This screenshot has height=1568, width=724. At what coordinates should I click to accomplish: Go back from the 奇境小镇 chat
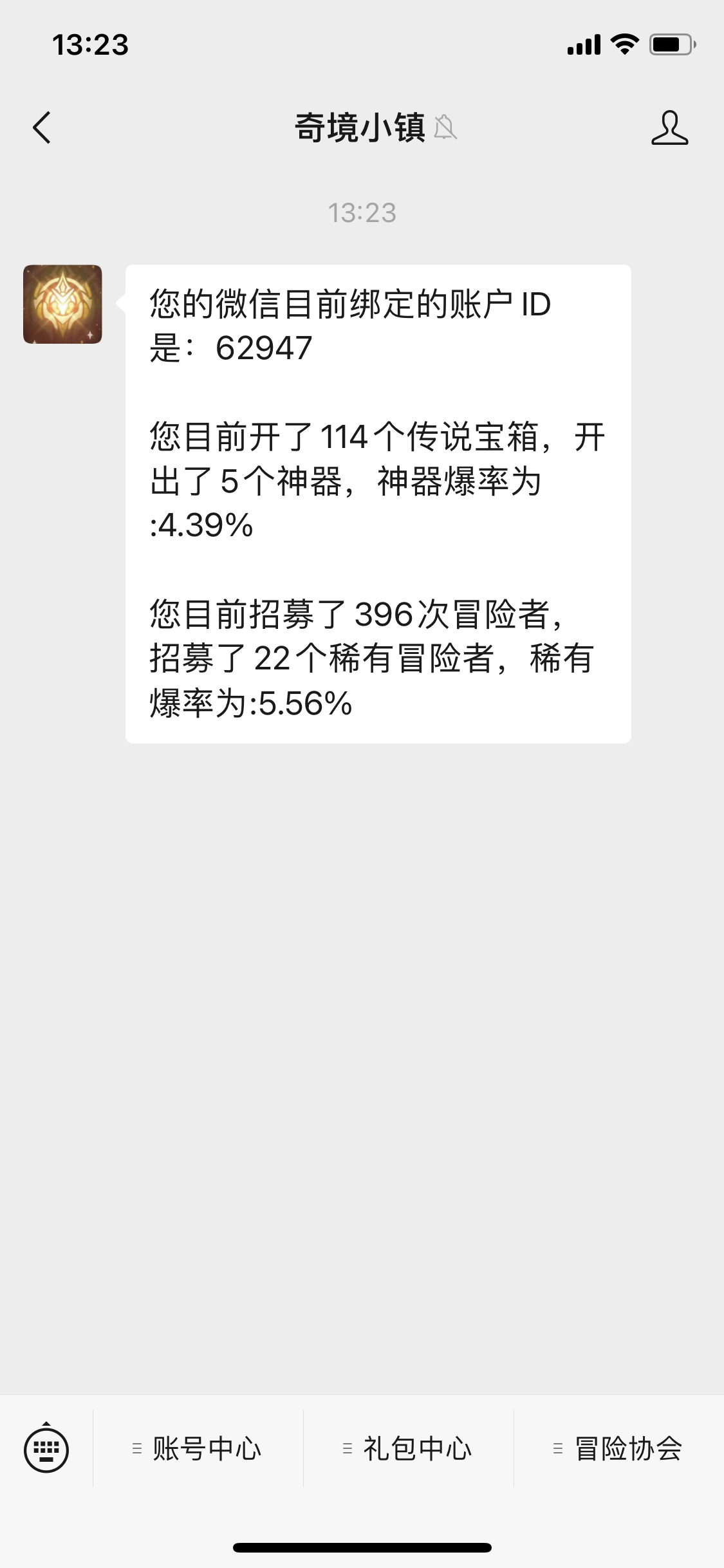point(42,127)
